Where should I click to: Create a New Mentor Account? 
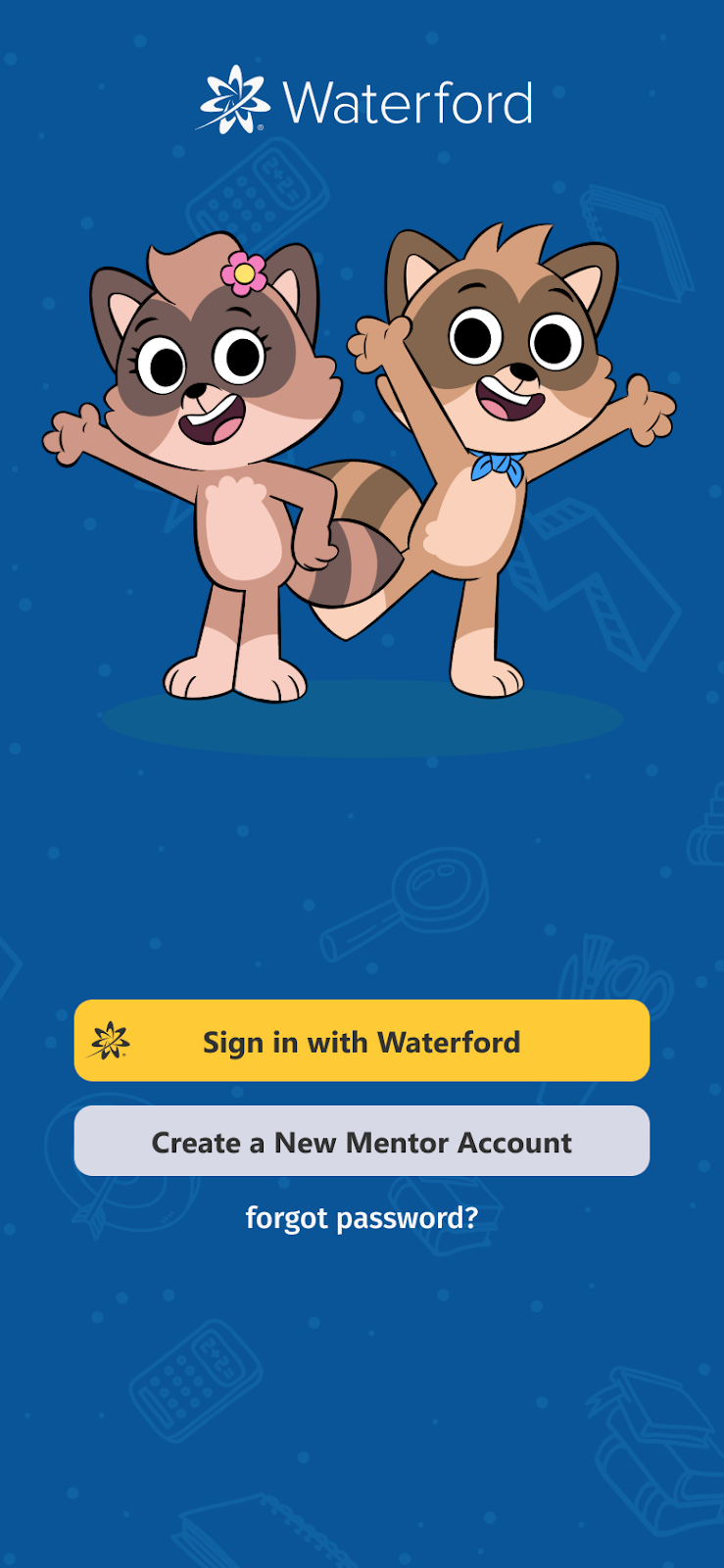[362, 1142]
